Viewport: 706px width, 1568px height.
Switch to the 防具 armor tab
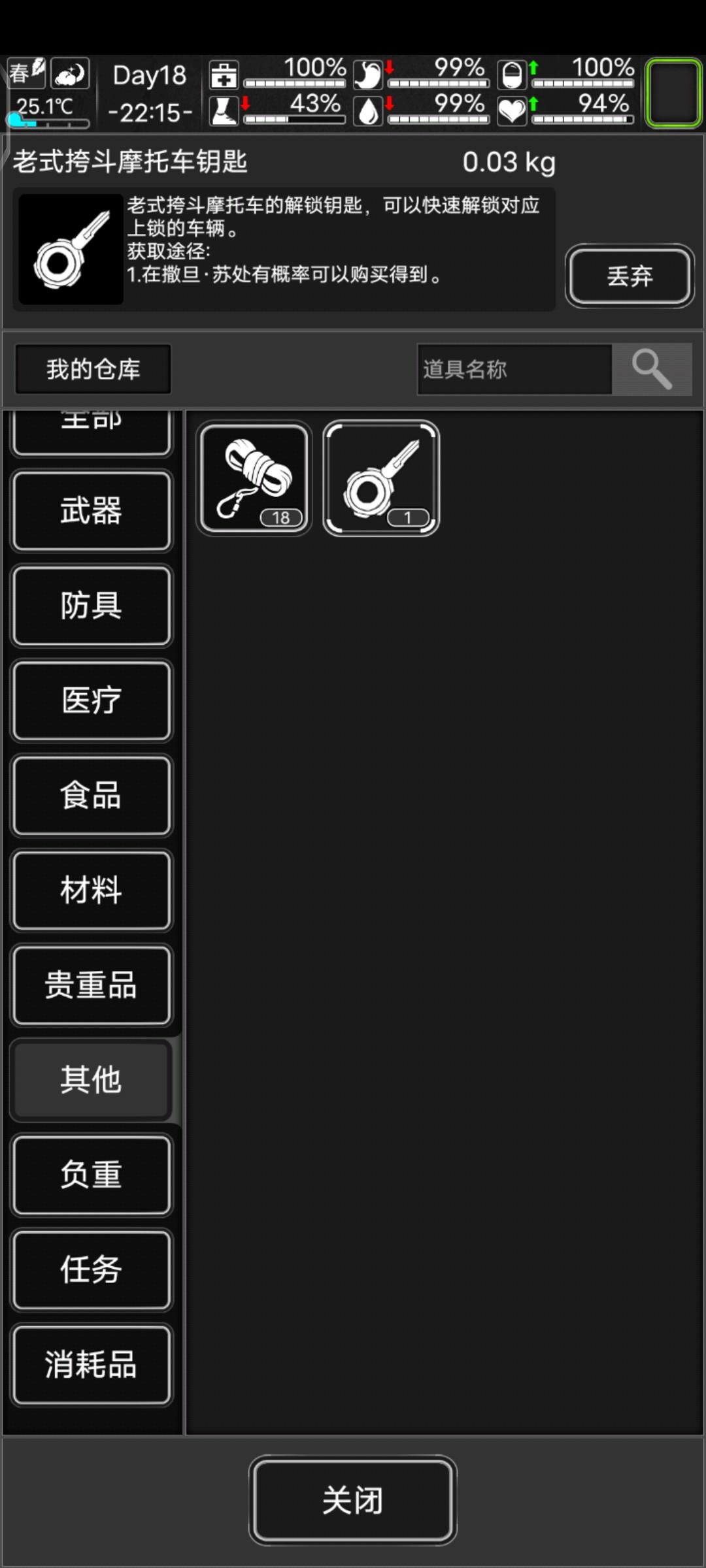click(x=91, y=606)
